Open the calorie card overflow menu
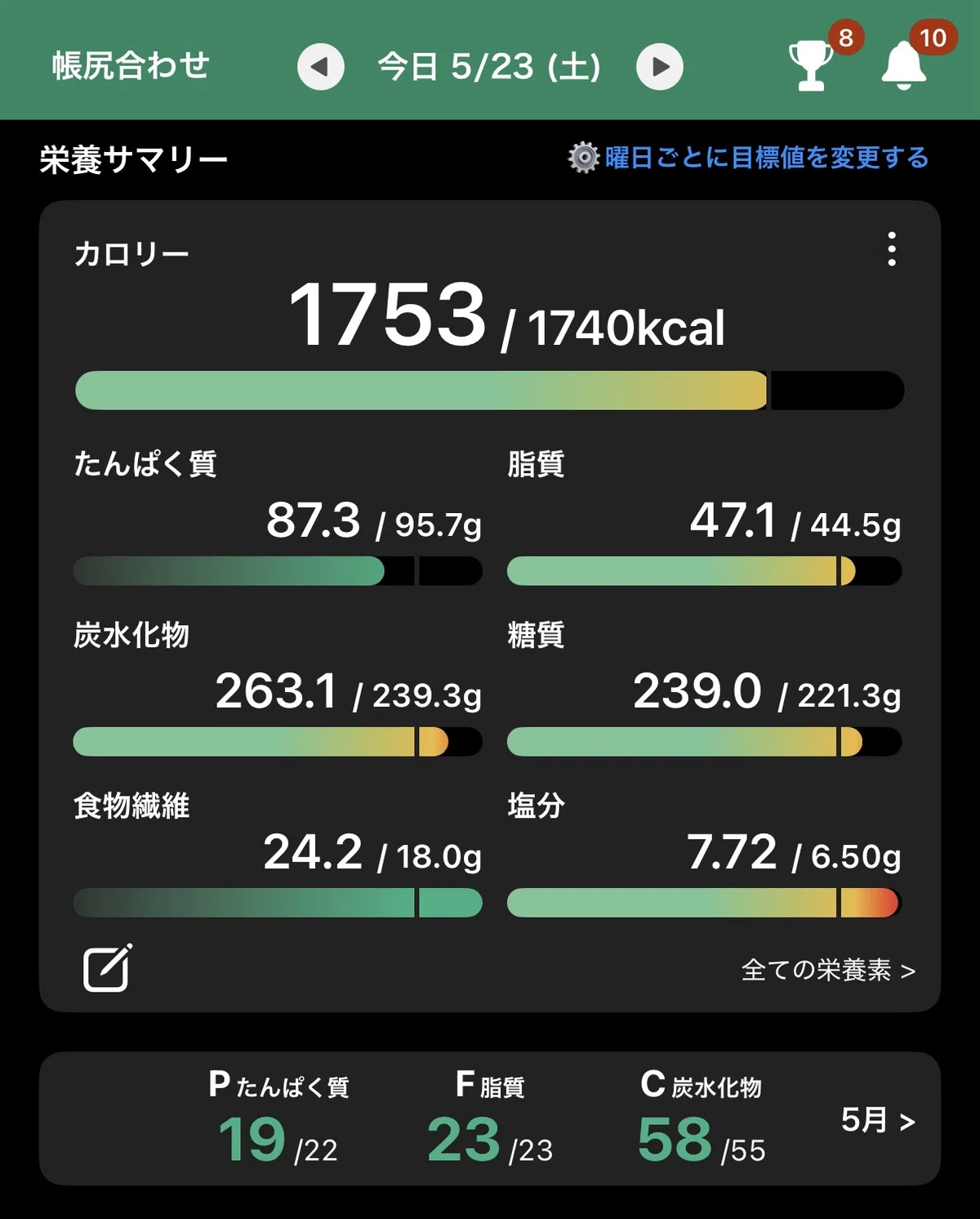This screenshot has height=1219, width=980. (x=892, y=248)
